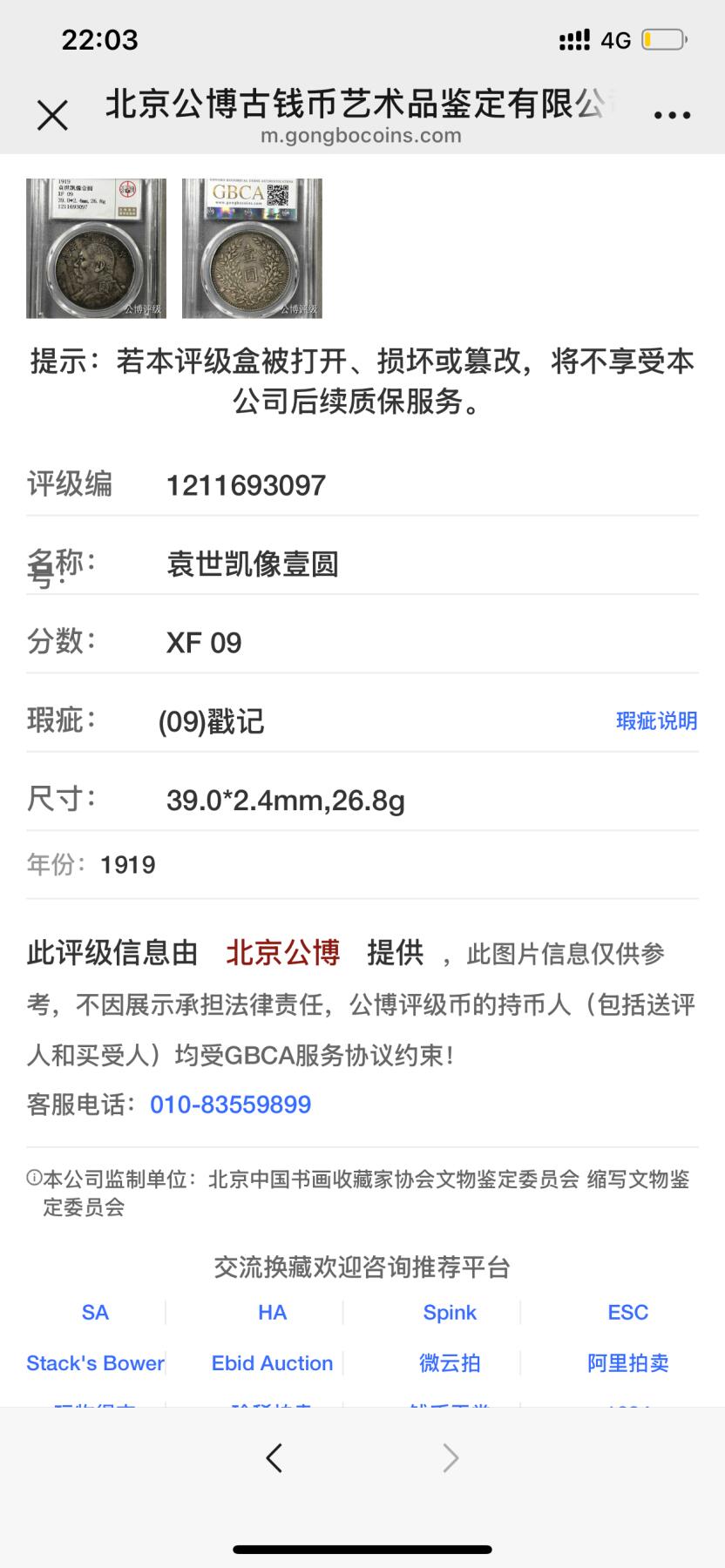Open the 瑕疵说明 link
725x1568 pixels.
(656, 721)
